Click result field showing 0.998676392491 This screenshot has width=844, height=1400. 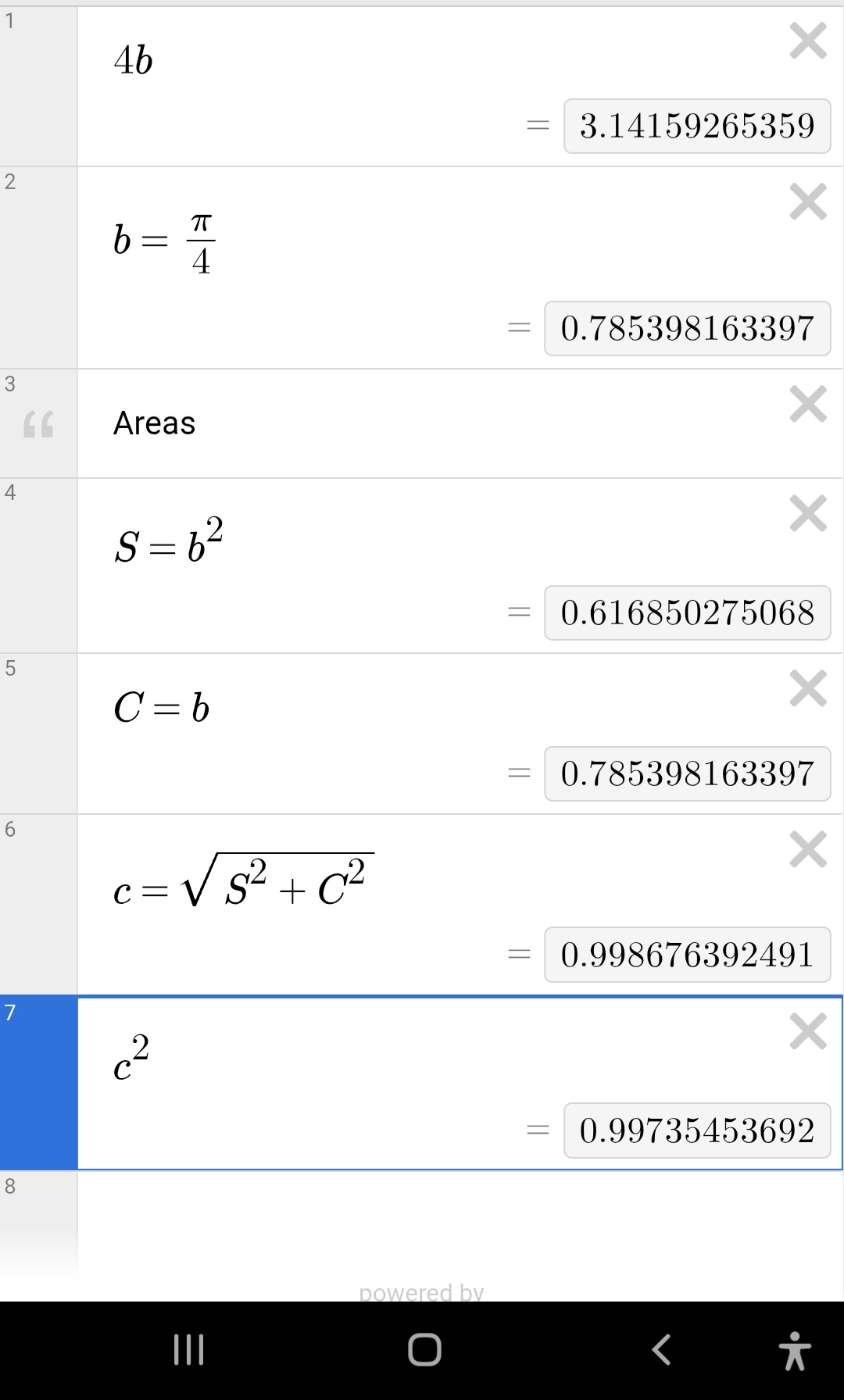pos(688,954)
